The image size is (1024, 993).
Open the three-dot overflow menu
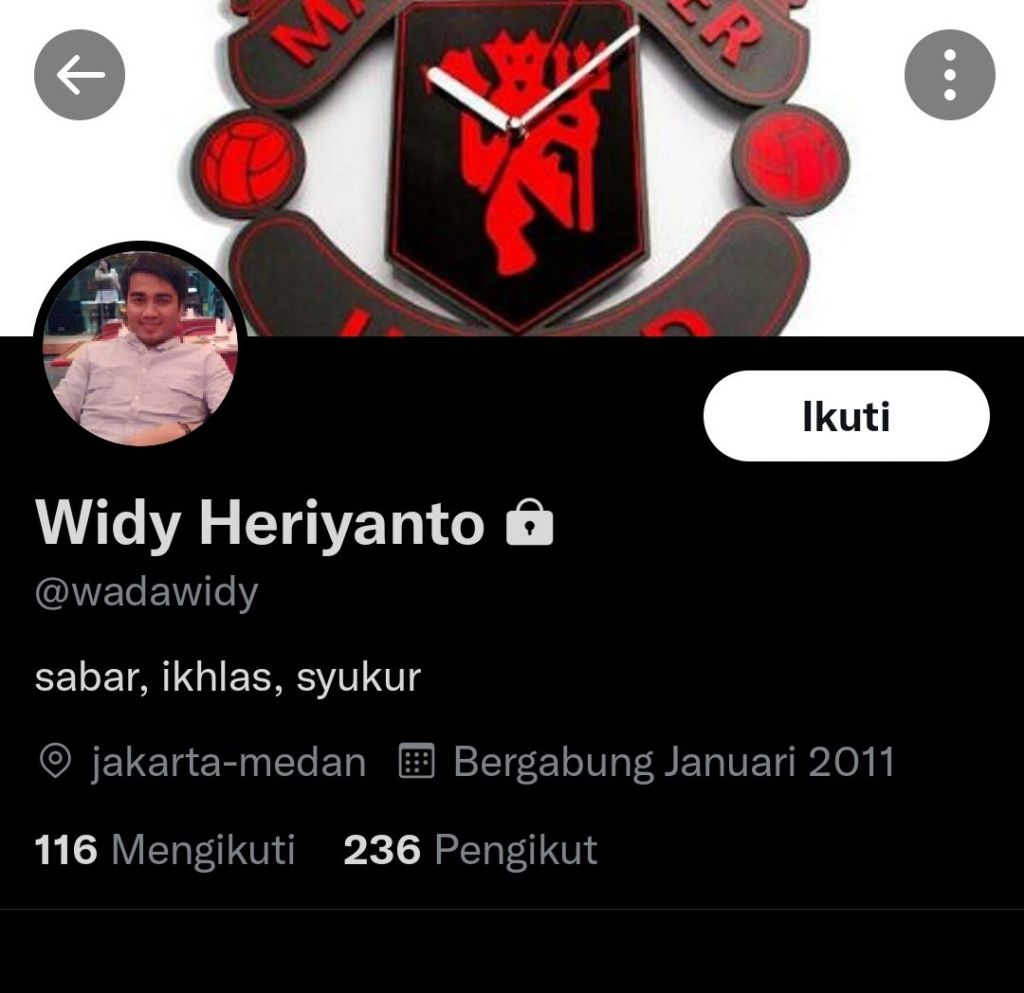tap(949, 75)
